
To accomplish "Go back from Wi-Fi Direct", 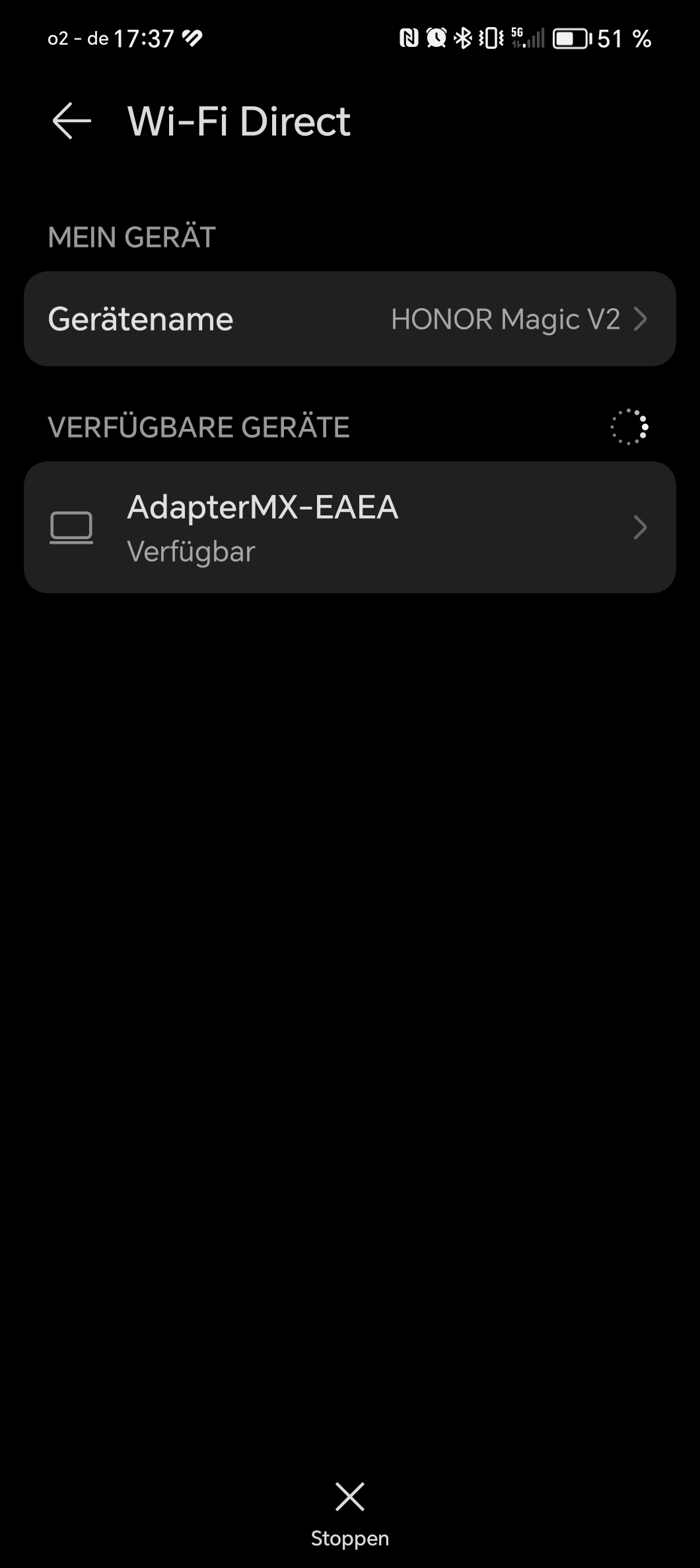I will 71,121.
